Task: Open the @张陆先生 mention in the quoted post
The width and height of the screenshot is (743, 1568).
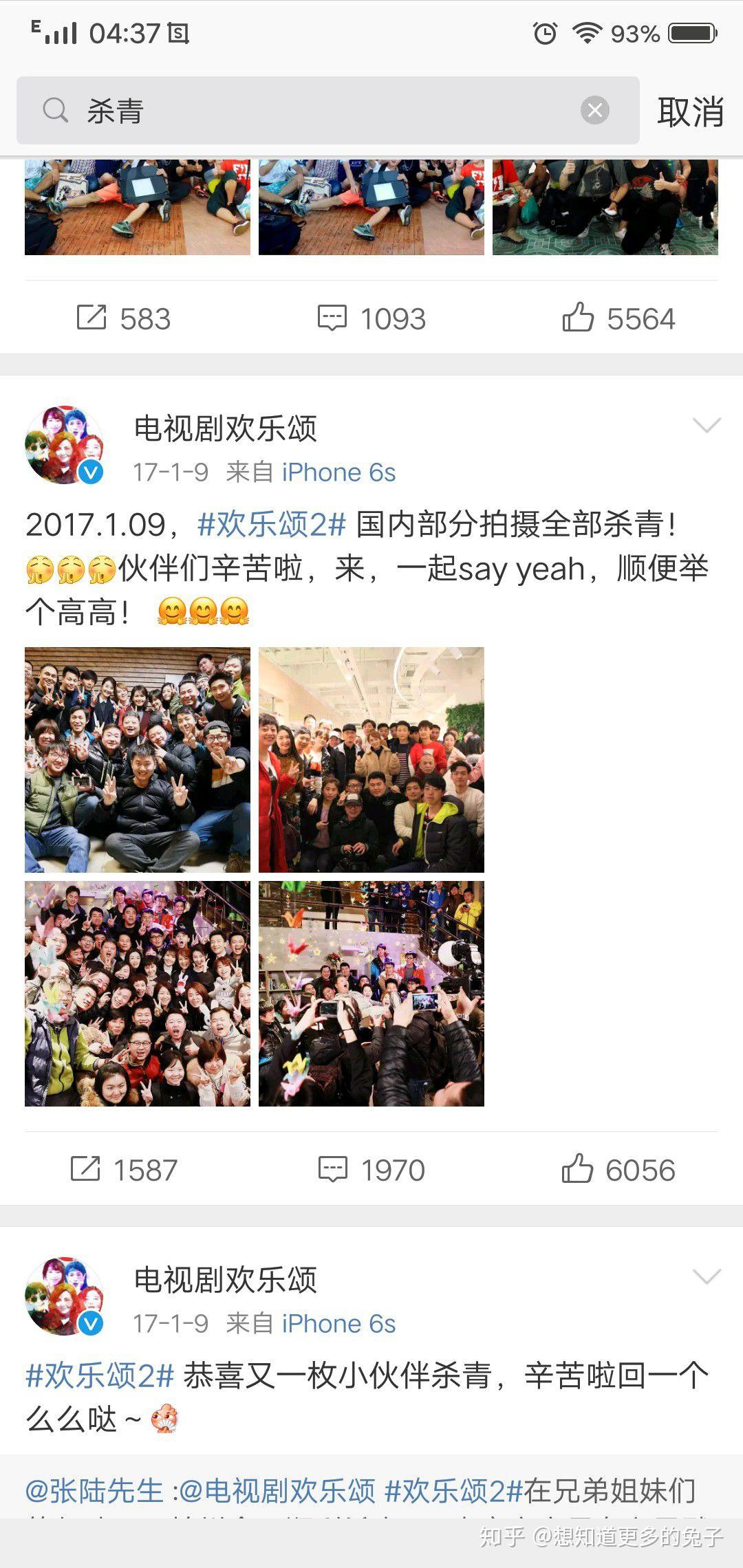Action: [x=94, y=1491]
